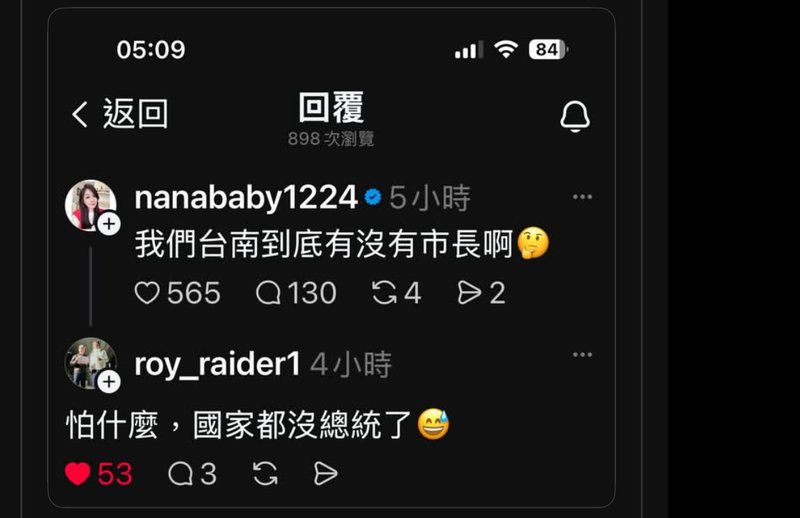Open roy_raider1's profile avatar
800x518 pixels.
[x=90, y=363]
